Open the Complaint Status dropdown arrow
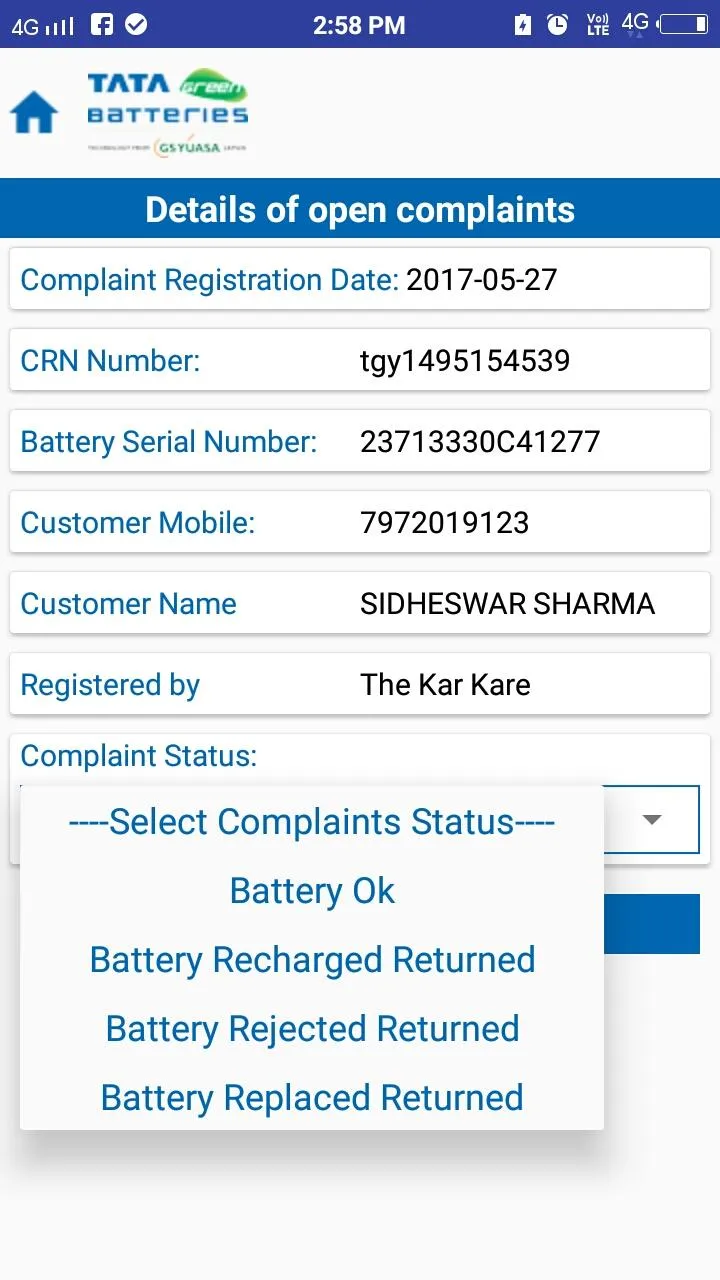 651,819
